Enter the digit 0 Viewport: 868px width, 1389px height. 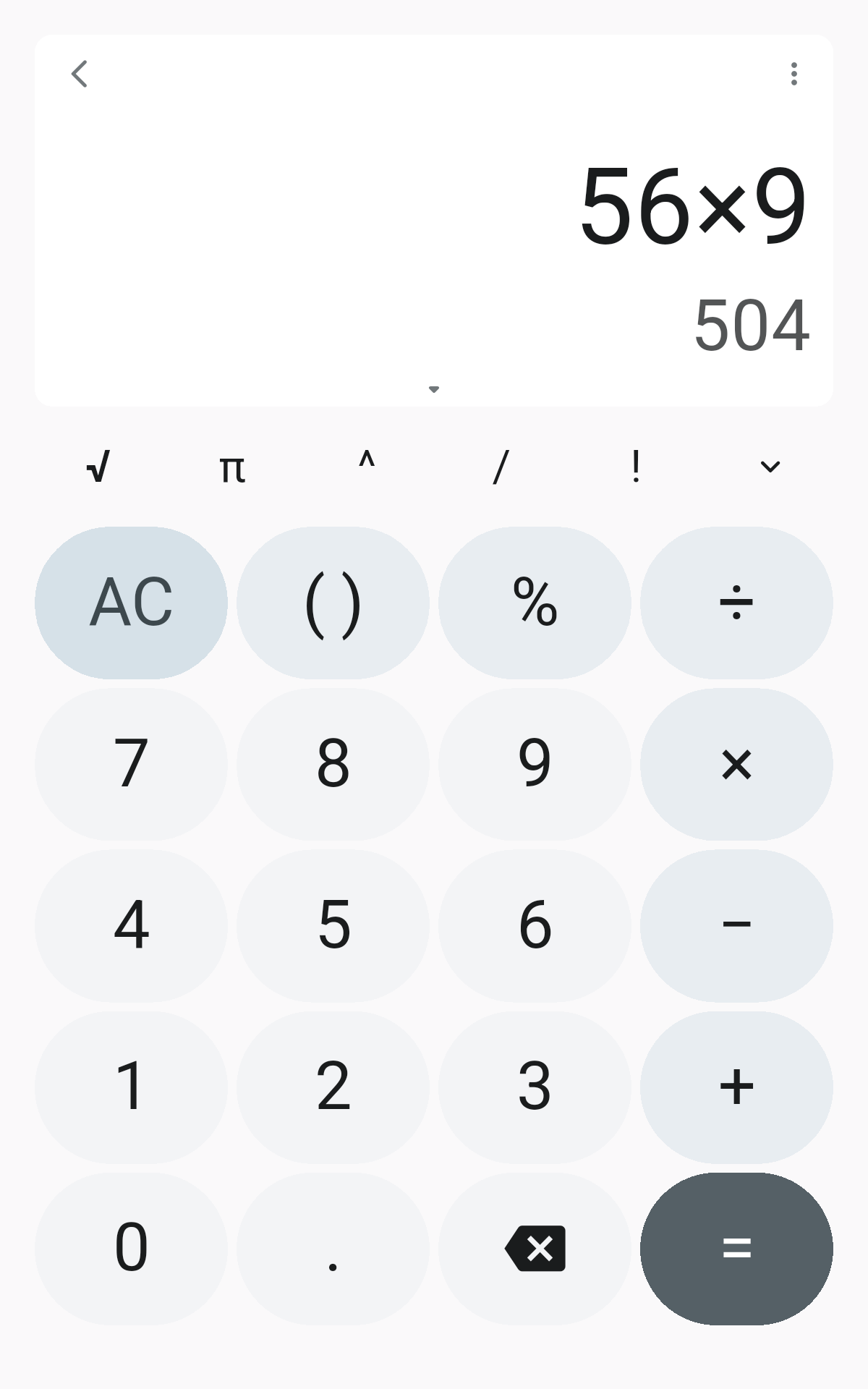pyautogui.click(x=131, y=1249)
